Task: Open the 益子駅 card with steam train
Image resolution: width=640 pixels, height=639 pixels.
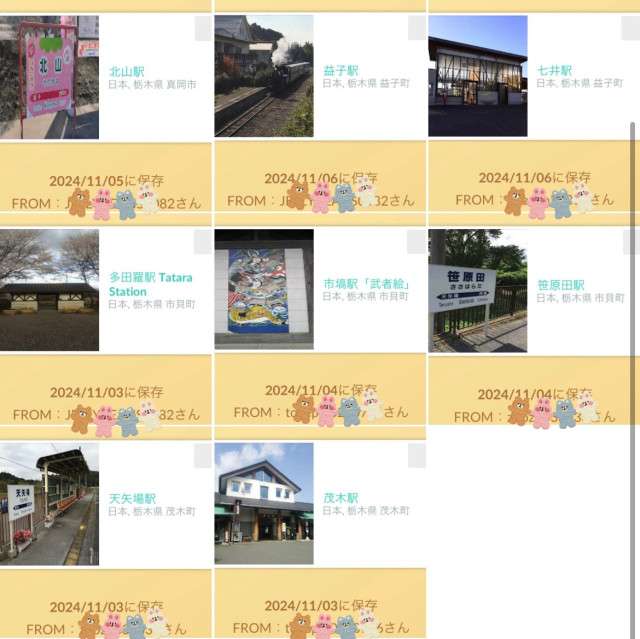Action: [x=341, y=72]
